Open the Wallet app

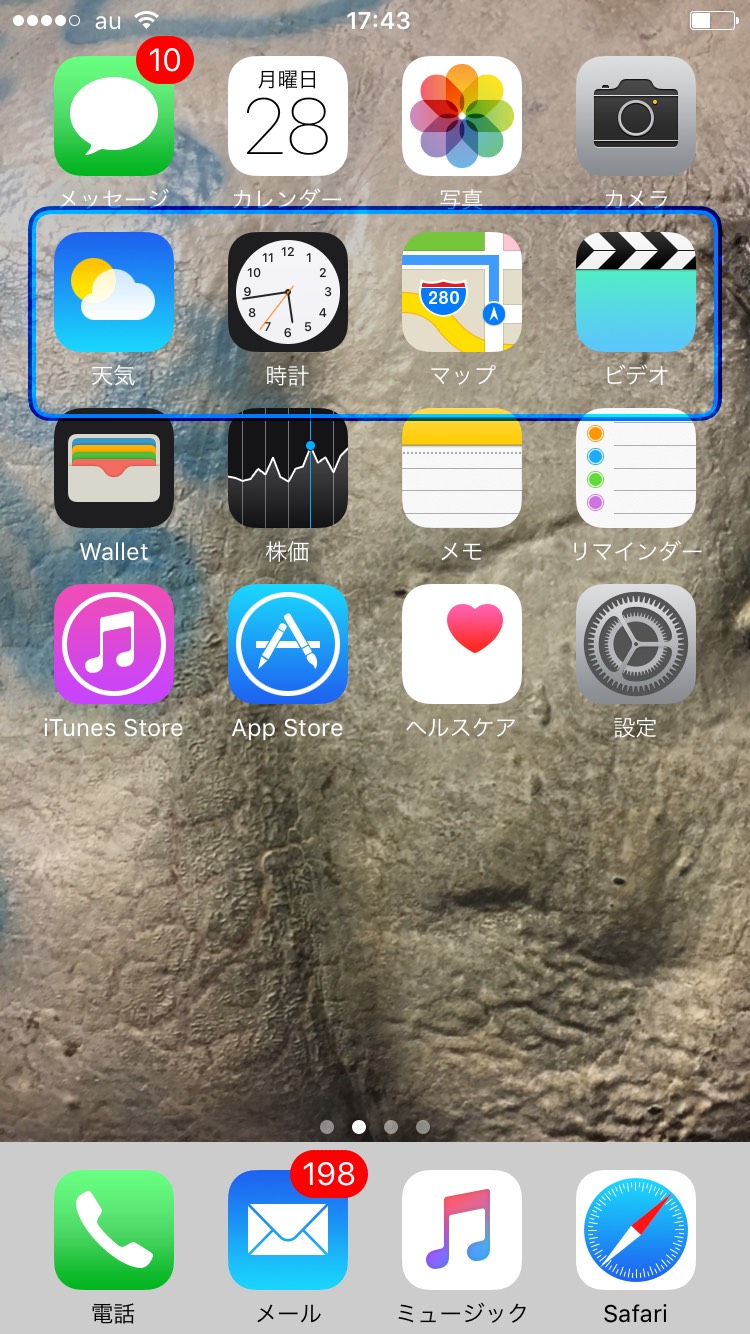point(114,468)
